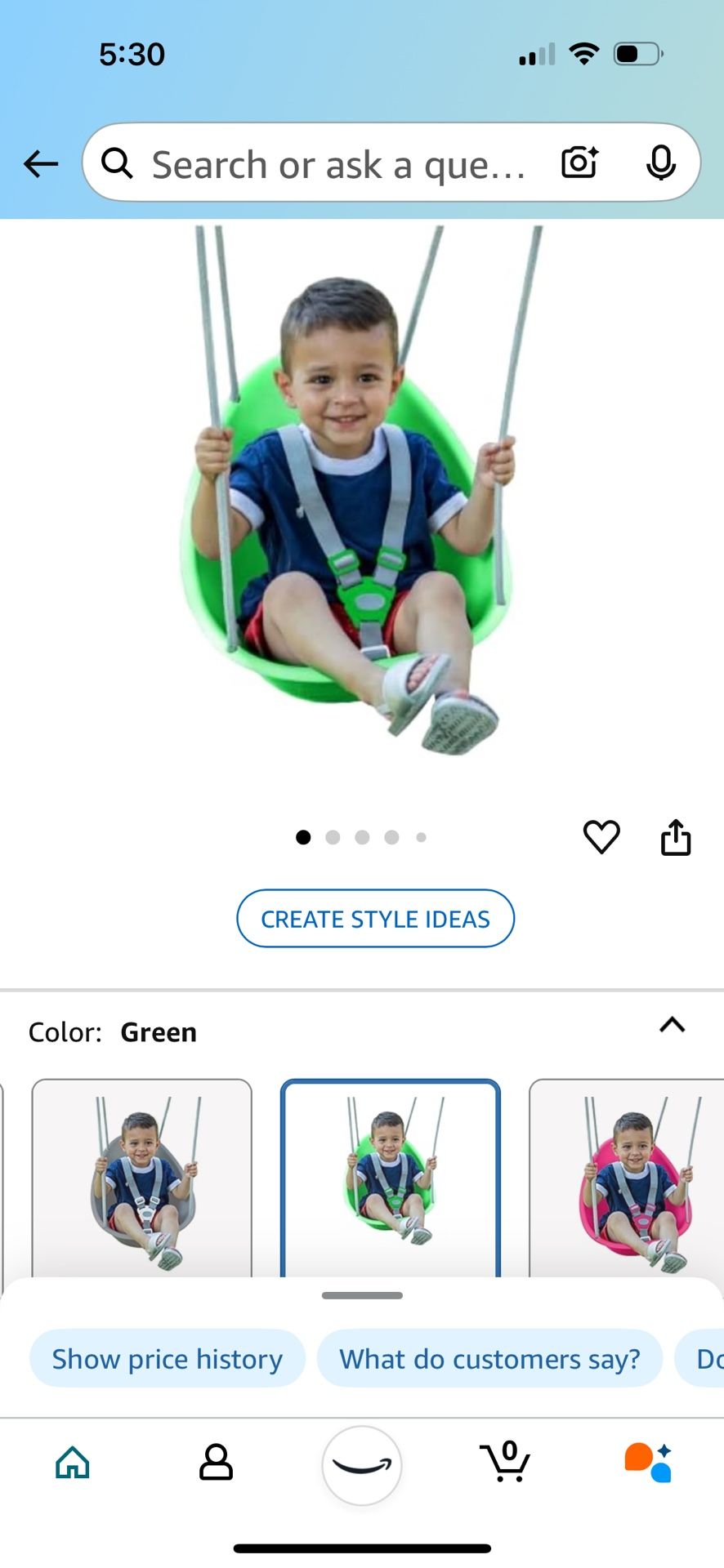Tap Create Style Ideas button

[375, 919]
